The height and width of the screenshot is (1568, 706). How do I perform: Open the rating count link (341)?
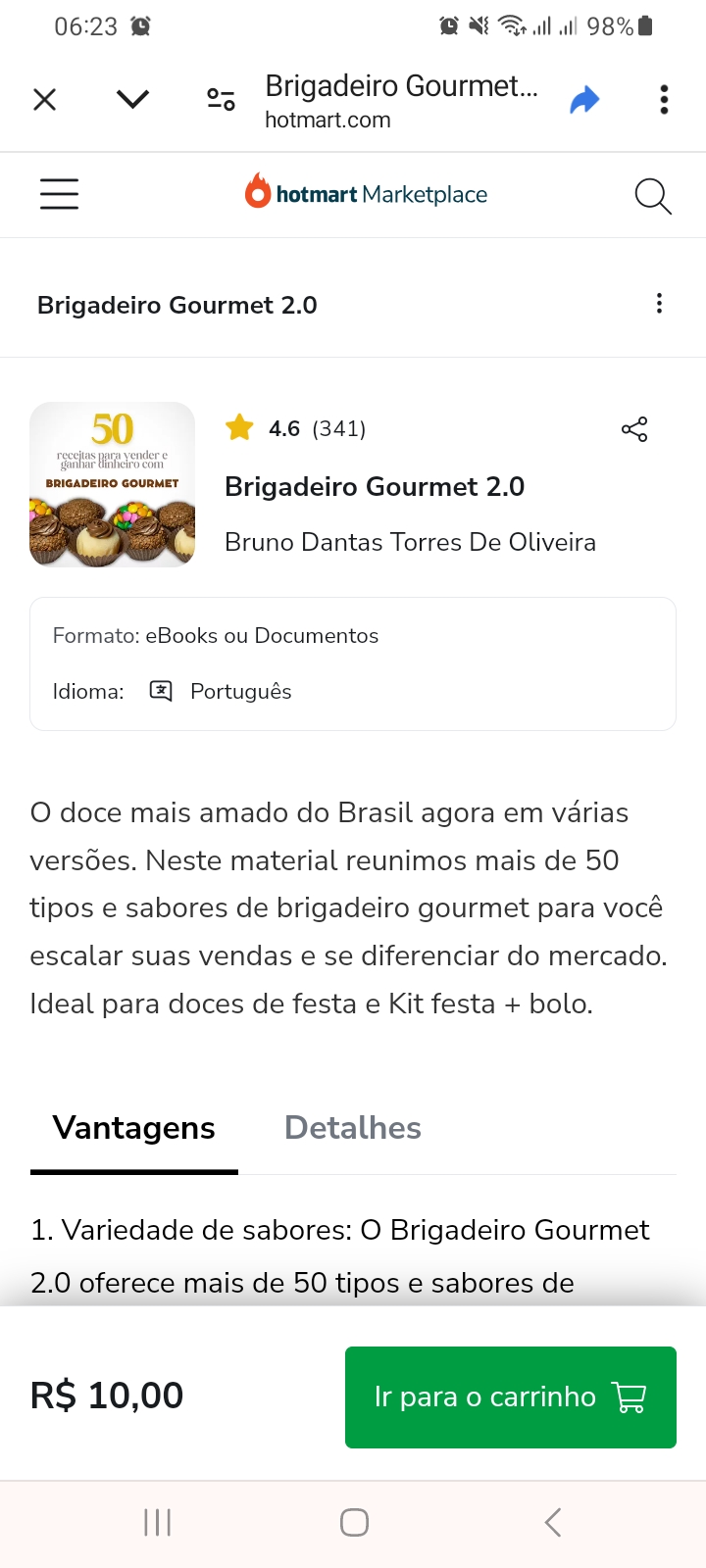click(x=339, y=428)
